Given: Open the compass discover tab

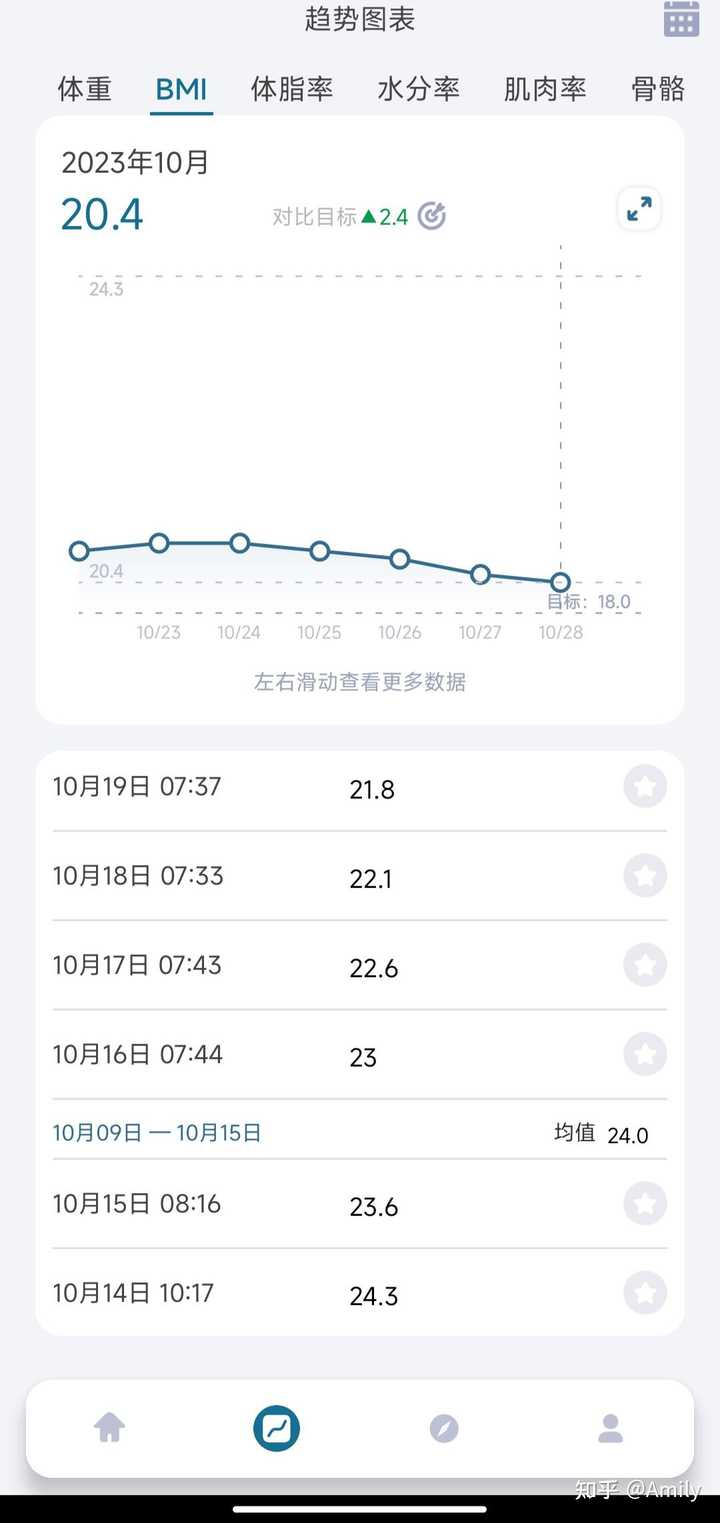Looking at the screenshot, I should coord(444,1428).
